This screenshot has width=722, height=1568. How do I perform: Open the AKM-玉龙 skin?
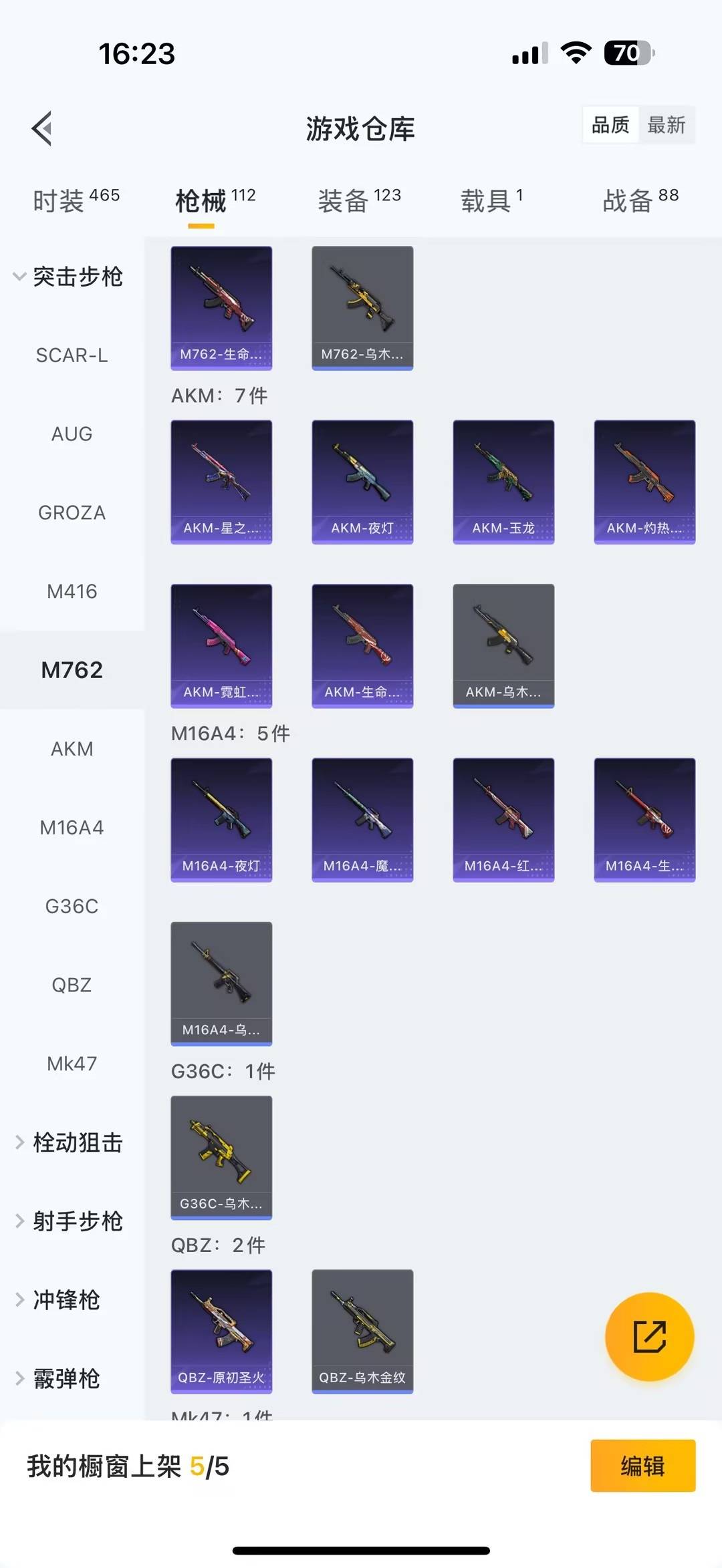click(x=503, y=482)
